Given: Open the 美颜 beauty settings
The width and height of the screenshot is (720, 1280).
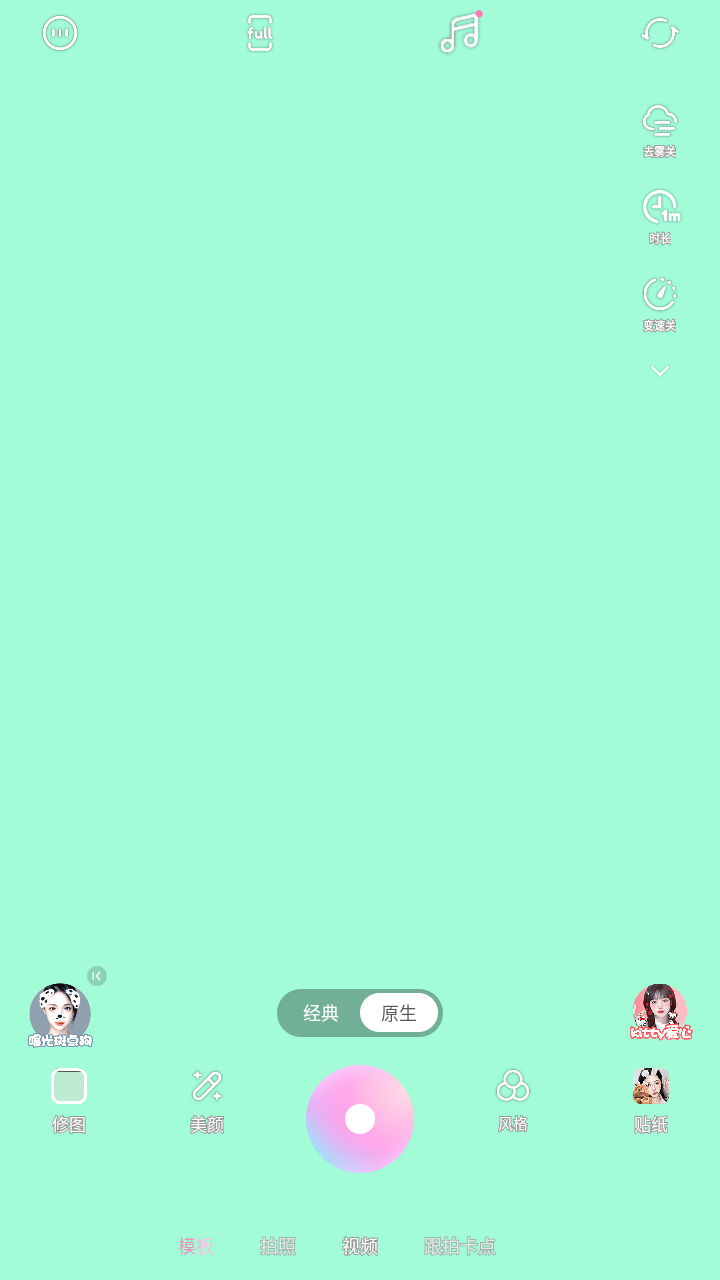Looking at the screenshot, I should (207, 1101).
